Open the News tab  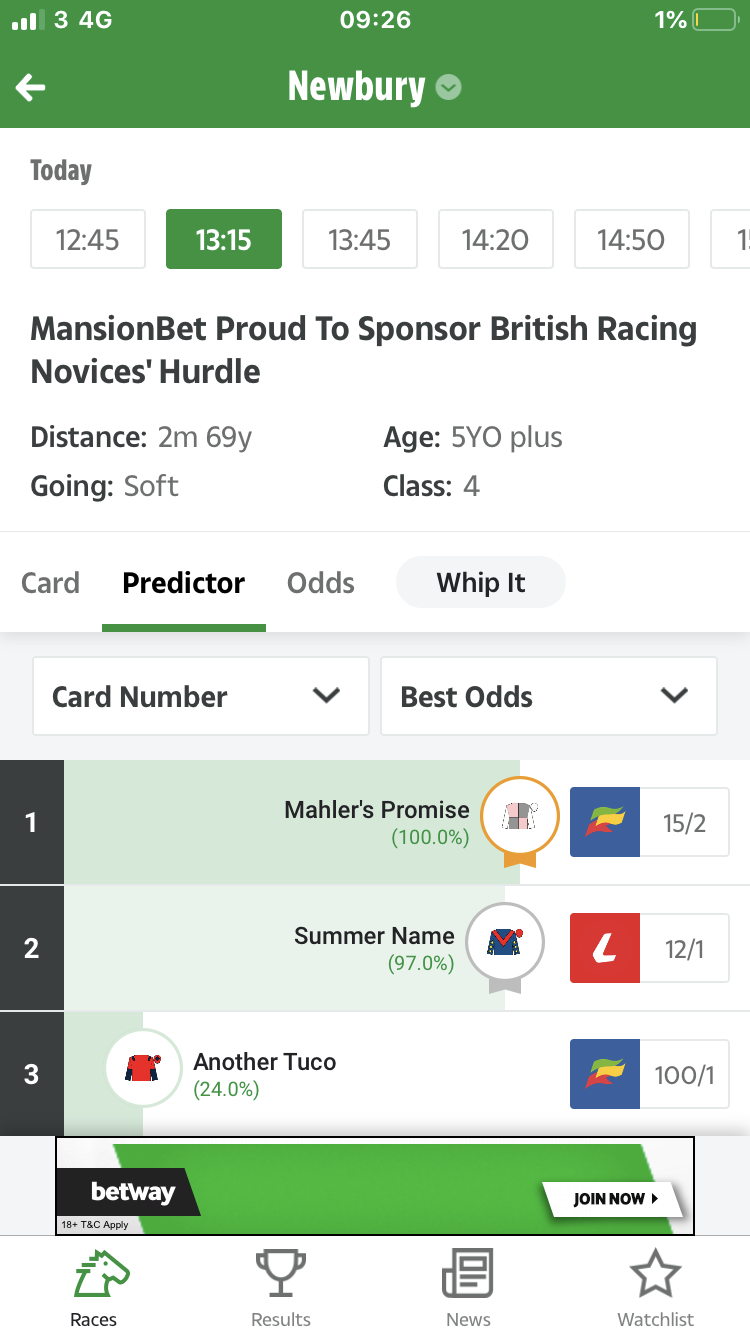pyautogui.click(x=468, y=1288)
